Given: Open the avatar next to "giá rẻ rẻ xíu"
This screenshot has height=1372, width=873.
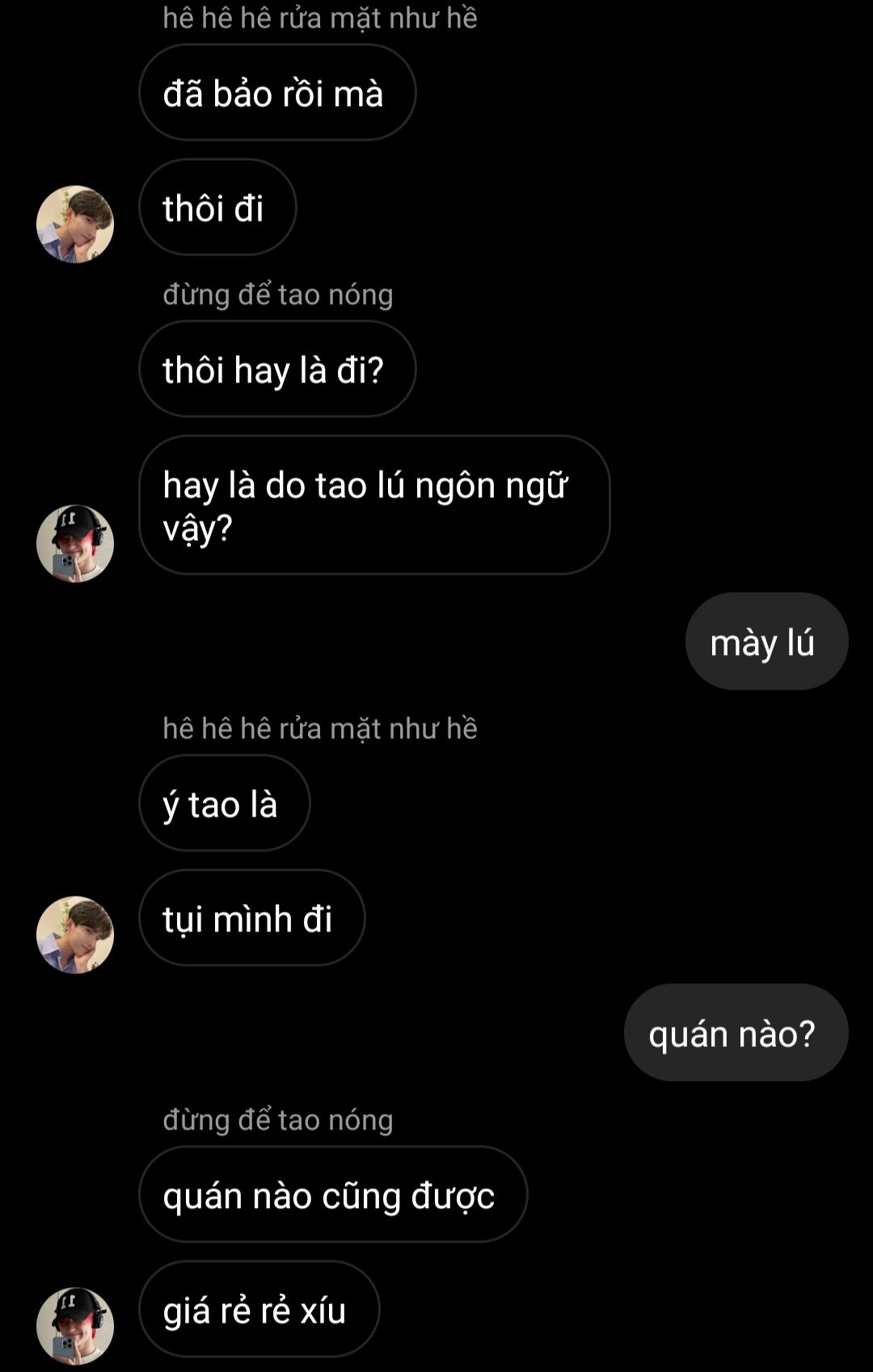Looking at the screenshot, I should 75,1326.
